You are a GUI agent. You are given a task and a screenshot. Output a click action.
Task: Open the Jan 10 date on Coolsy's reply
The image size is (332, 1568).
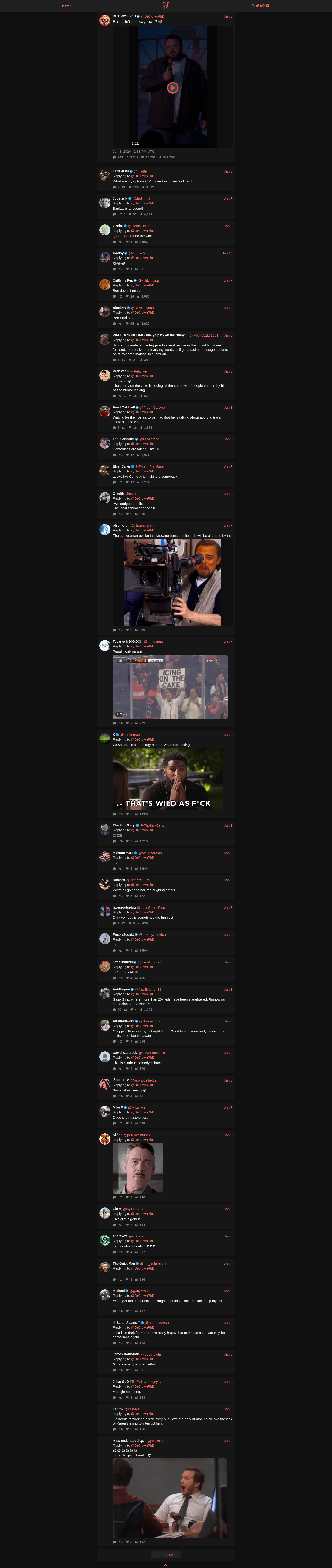pyautogui.click(x=227, y=253)
